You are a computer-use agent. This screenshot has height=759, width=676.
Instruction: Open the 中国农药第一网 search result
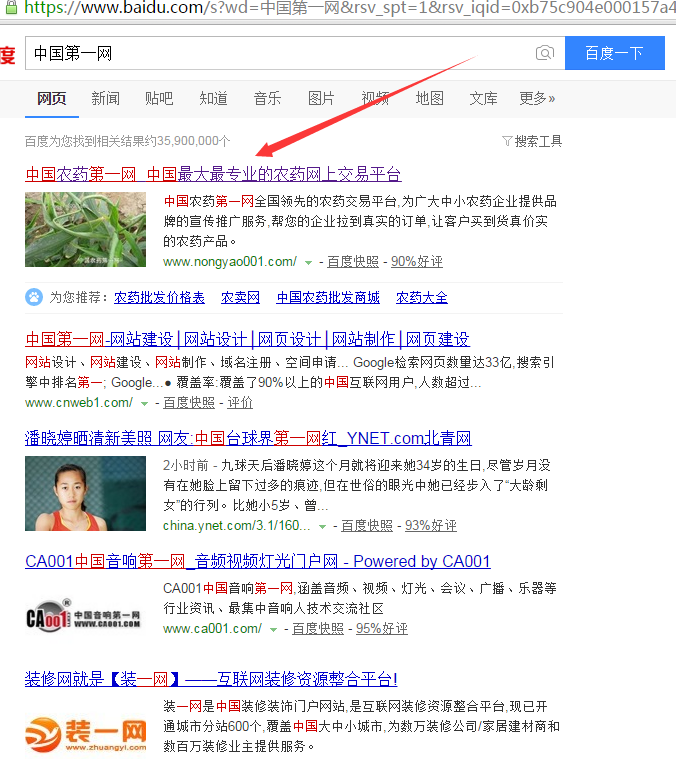tap(212, 173)
